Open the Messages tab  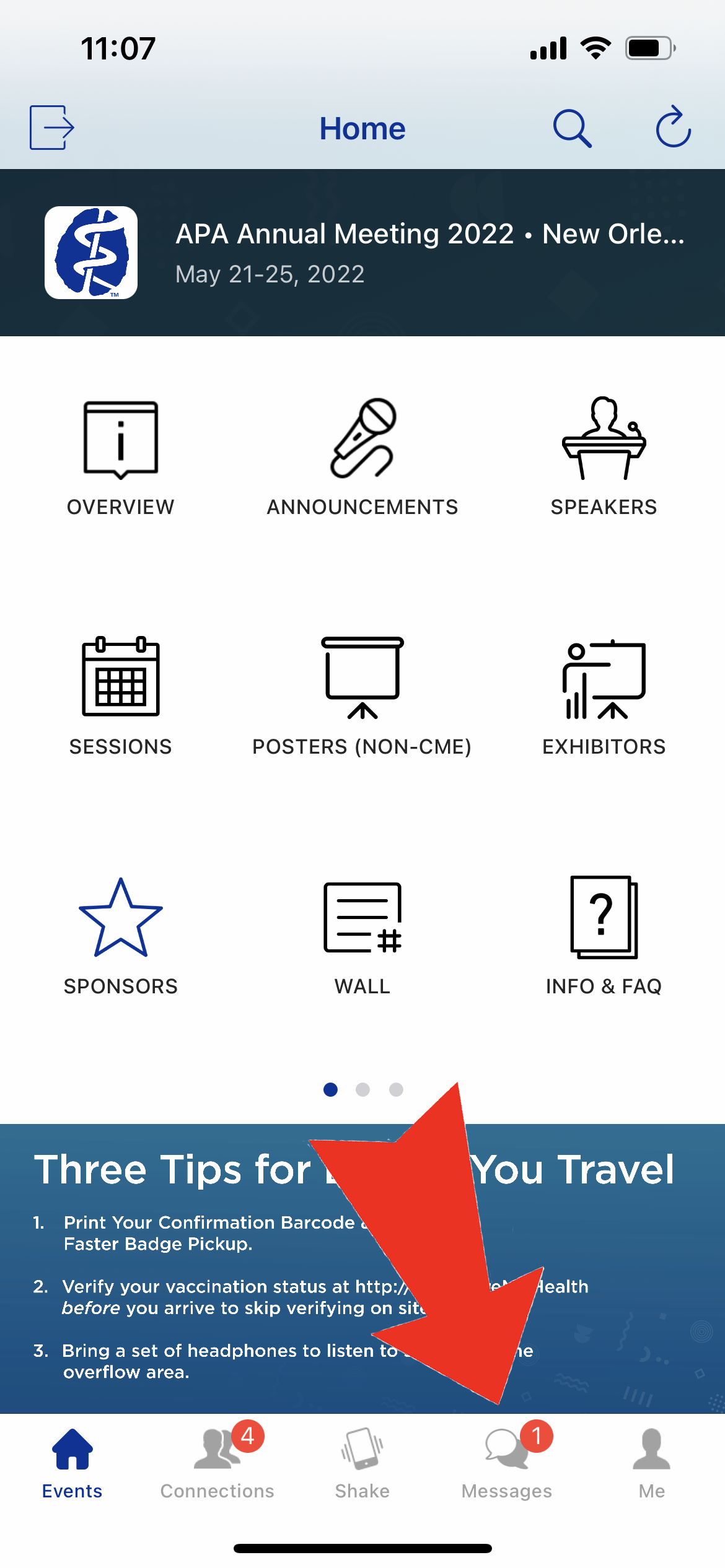[x=507, y=1464]
